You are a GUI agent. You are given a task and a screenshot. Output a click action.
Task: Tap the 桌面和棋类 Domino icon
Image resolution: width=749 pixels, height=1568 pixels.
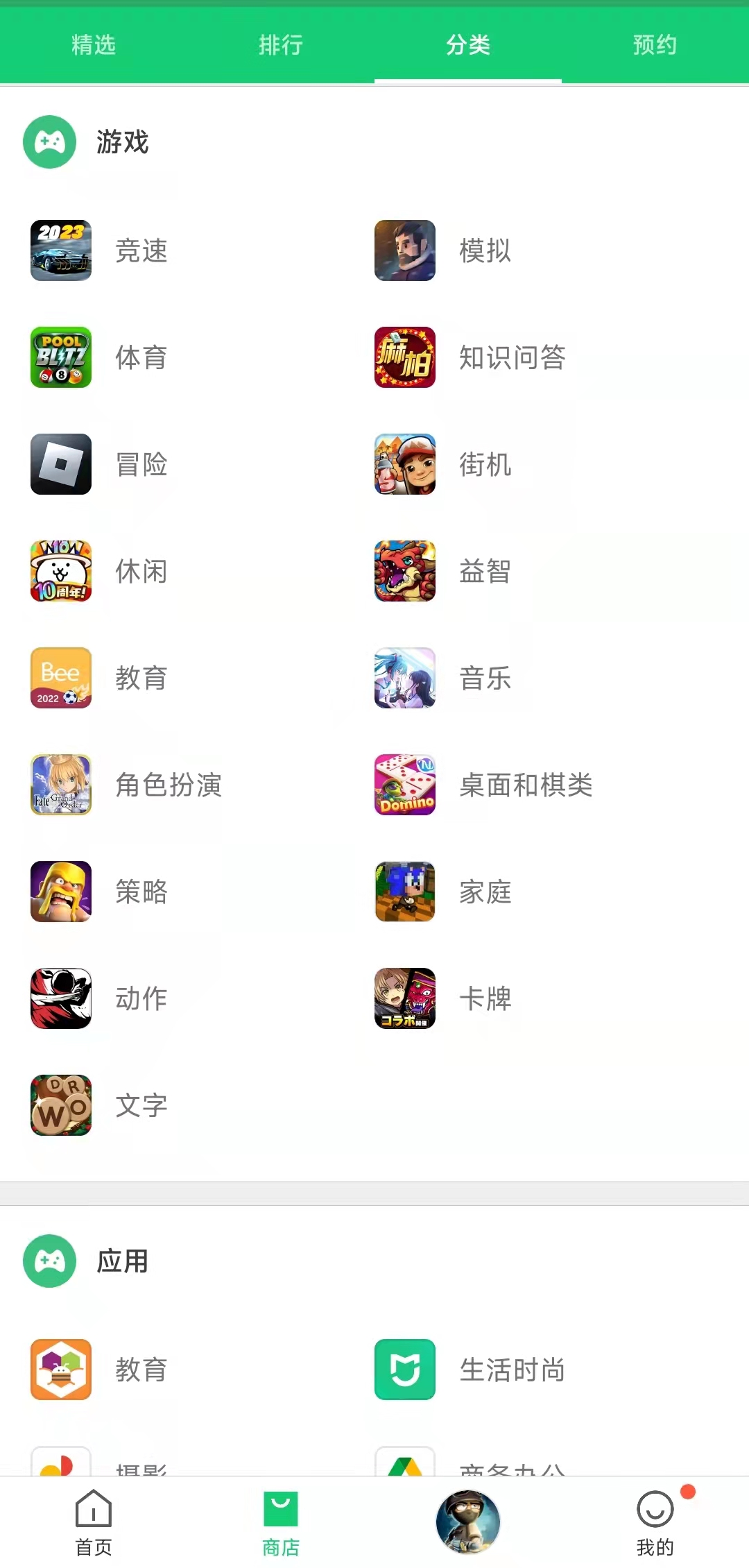[404, 785]
